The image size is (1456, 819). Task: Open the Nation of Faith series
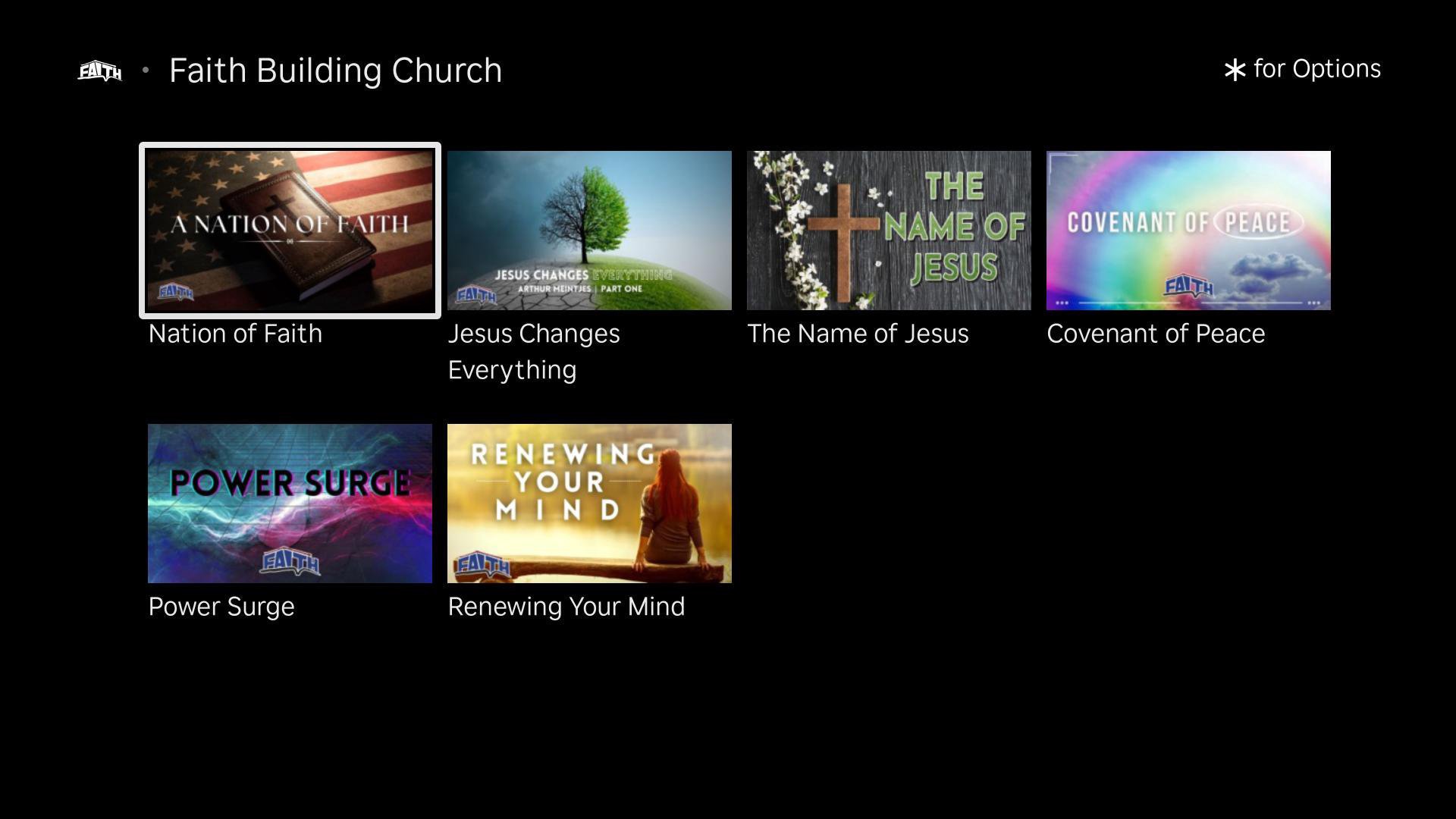coord(290,231)
